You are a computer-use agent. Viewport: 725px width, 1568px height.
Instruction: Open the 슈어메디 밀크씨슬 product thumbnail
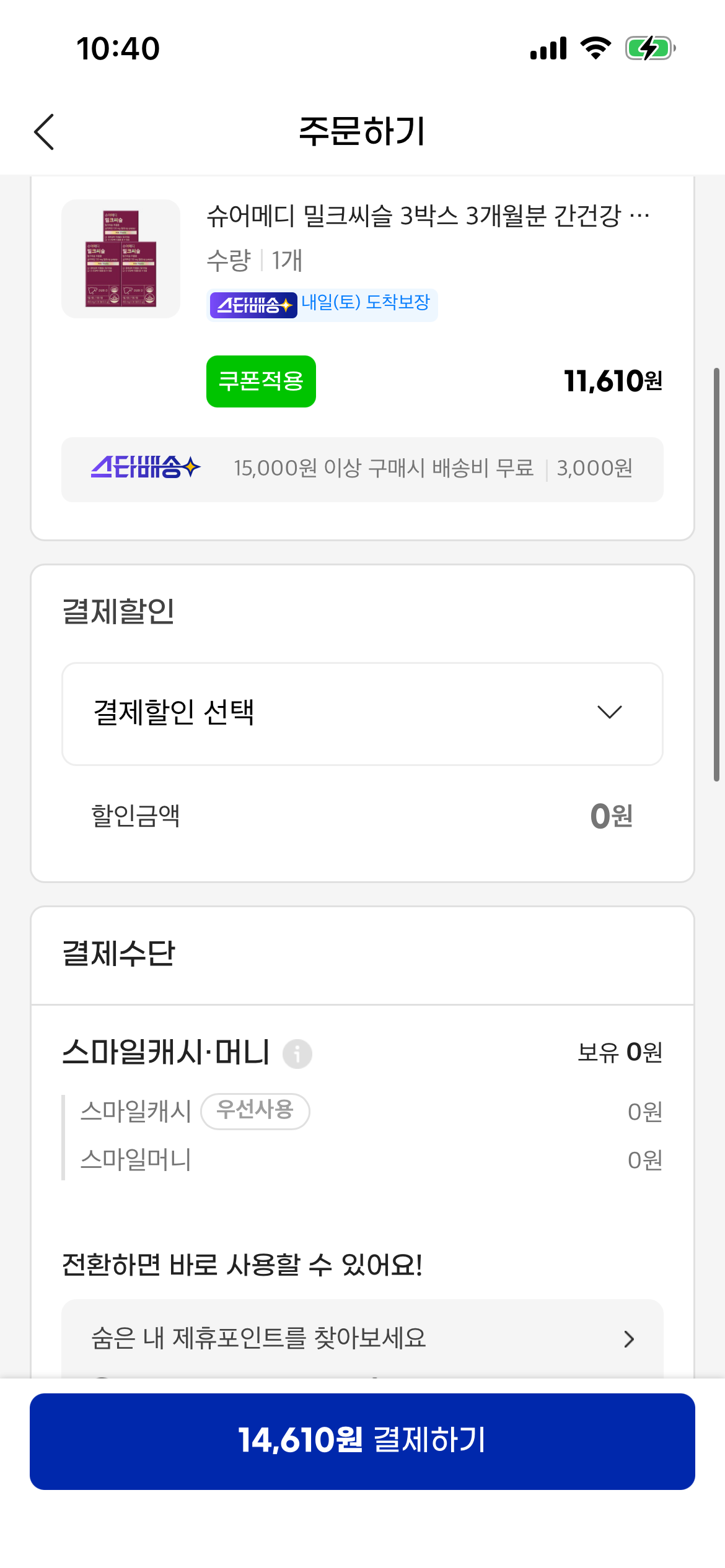[x=121, y=259]
